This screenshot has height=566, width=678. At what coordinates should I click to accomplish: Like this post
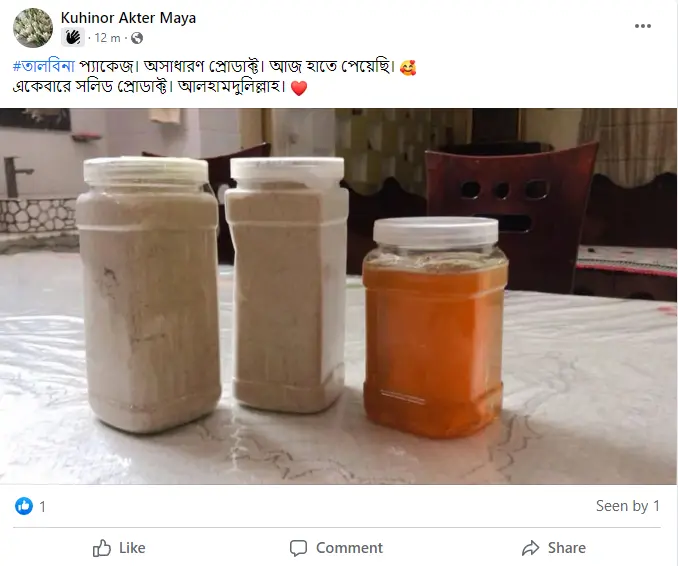click(119, 548)
